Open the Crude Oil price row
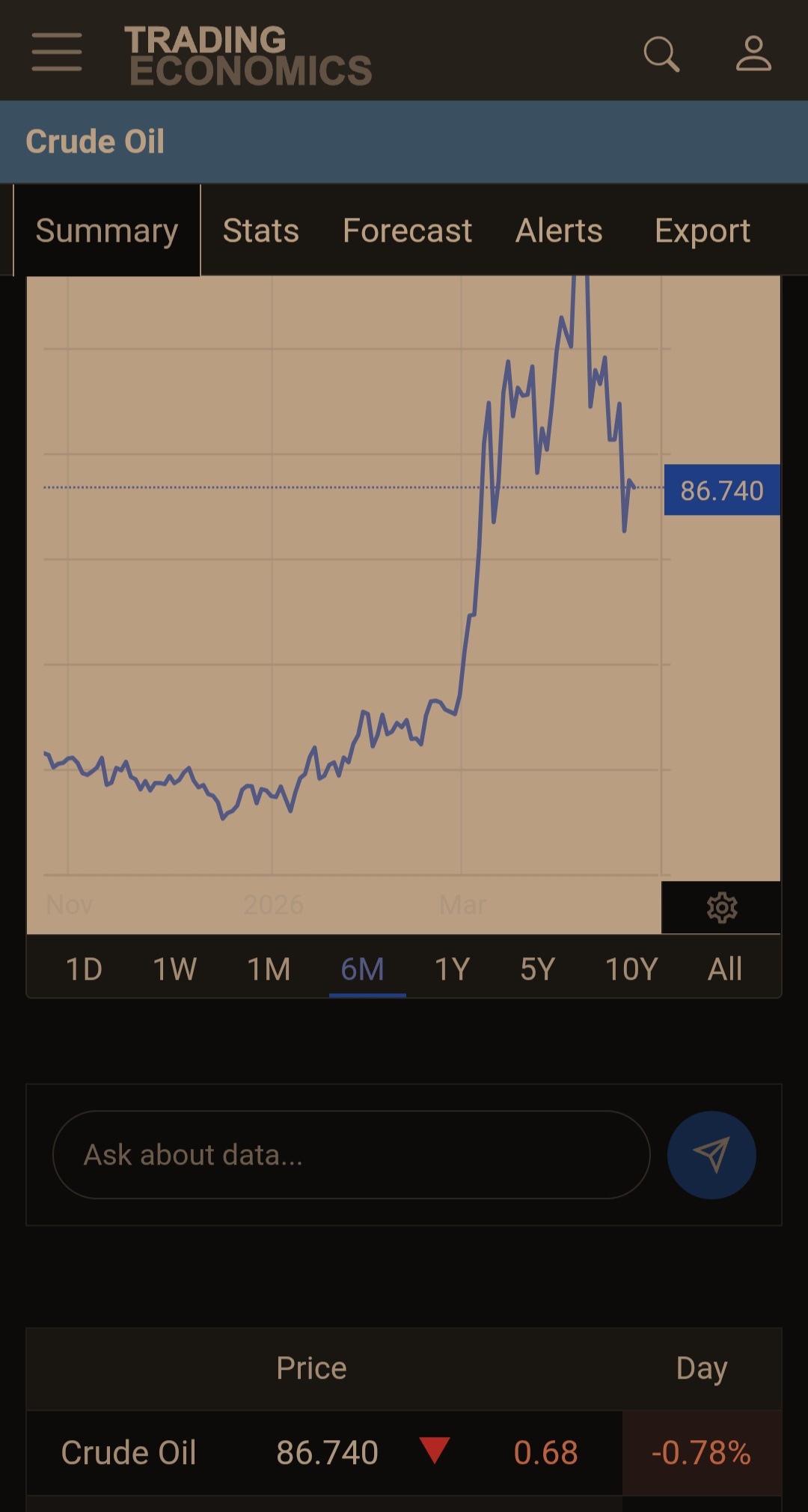808x1512 pixels. (129, 1453)
